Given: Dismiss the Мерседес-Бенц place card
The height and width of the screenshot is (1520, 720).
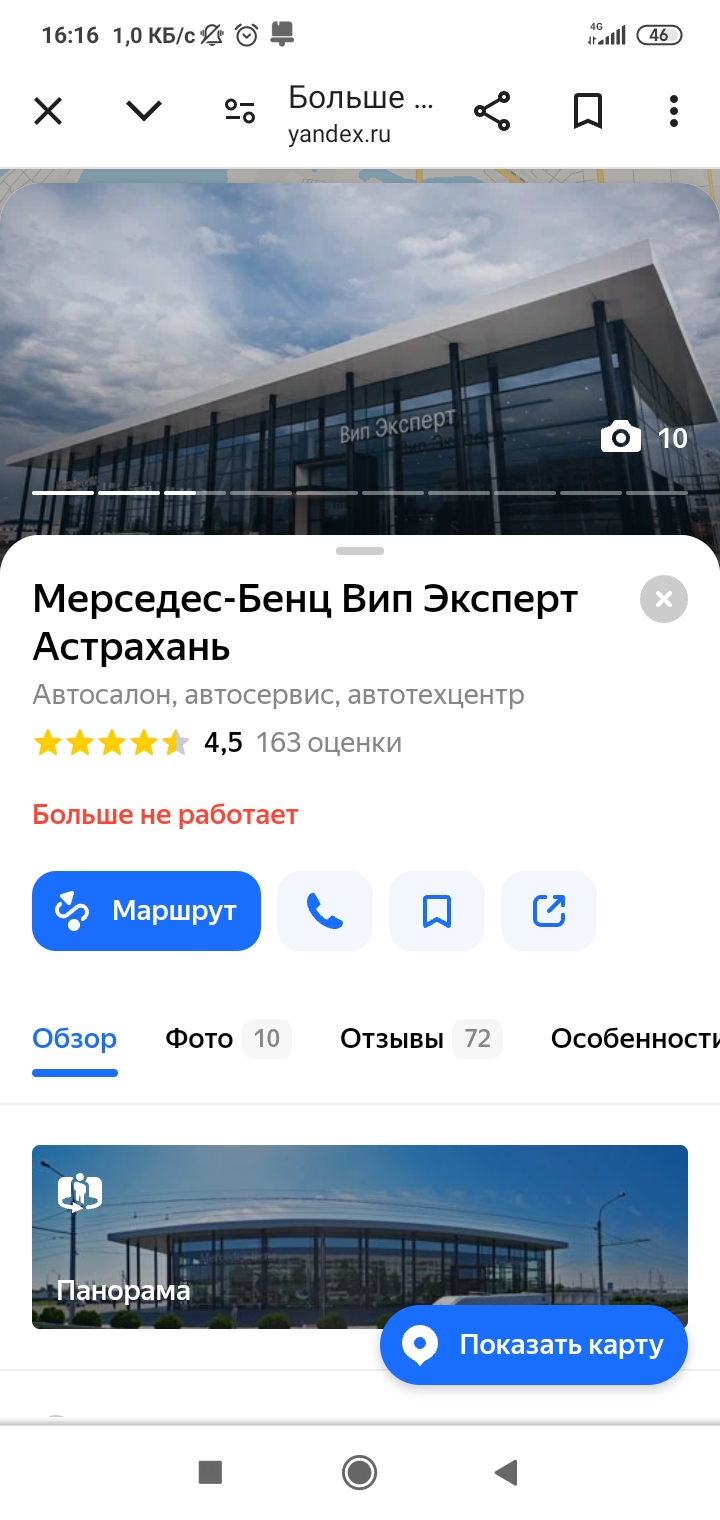Looking at the screenshot, I should [x=664, y=599].
